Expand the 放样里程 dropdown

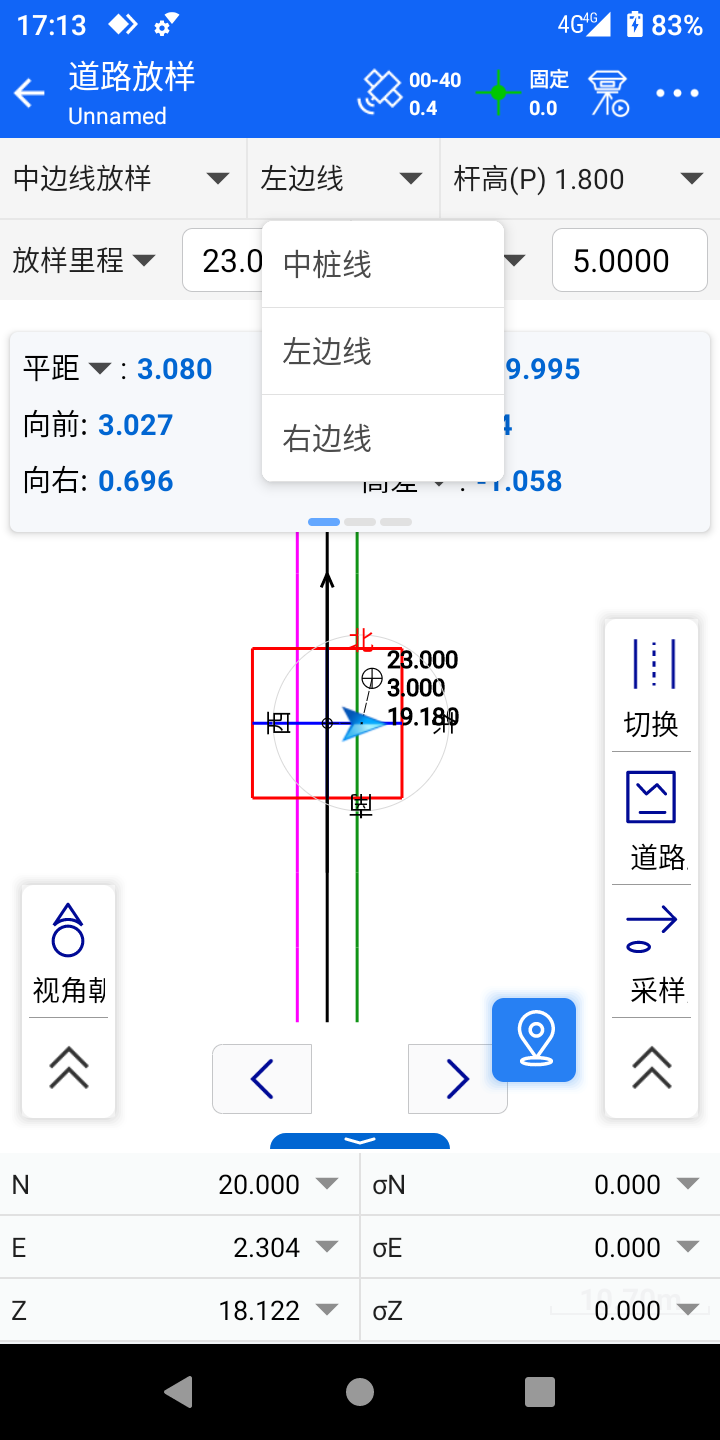pos(85,261)
